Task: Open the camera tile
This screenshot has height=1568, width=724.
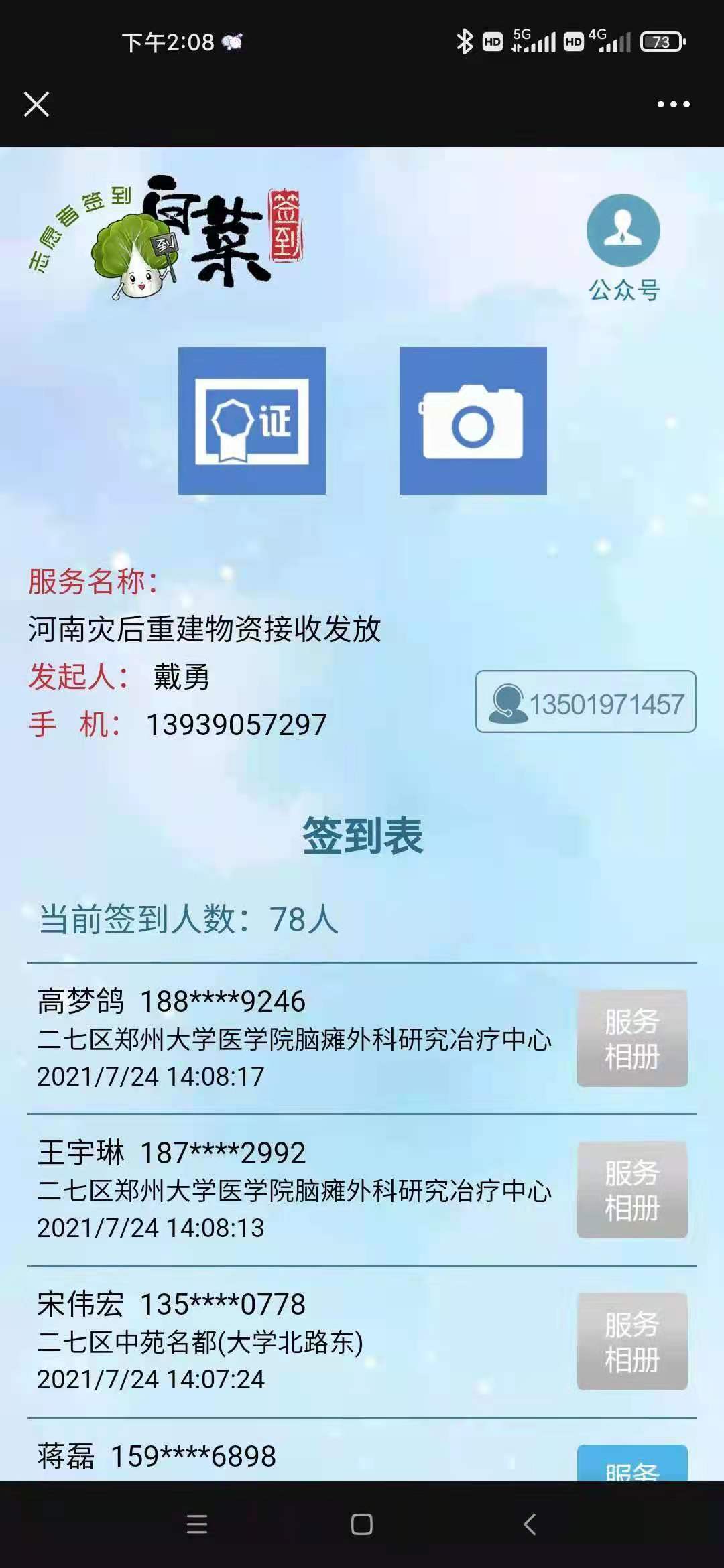Action: click(473, 421)
